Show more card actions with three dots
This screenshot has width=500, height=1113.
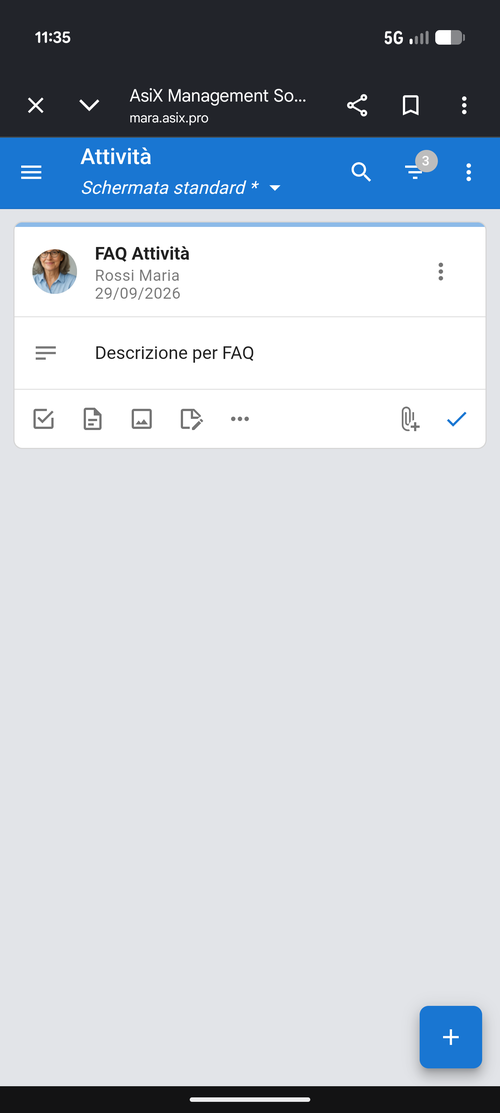tap(240, 419)
